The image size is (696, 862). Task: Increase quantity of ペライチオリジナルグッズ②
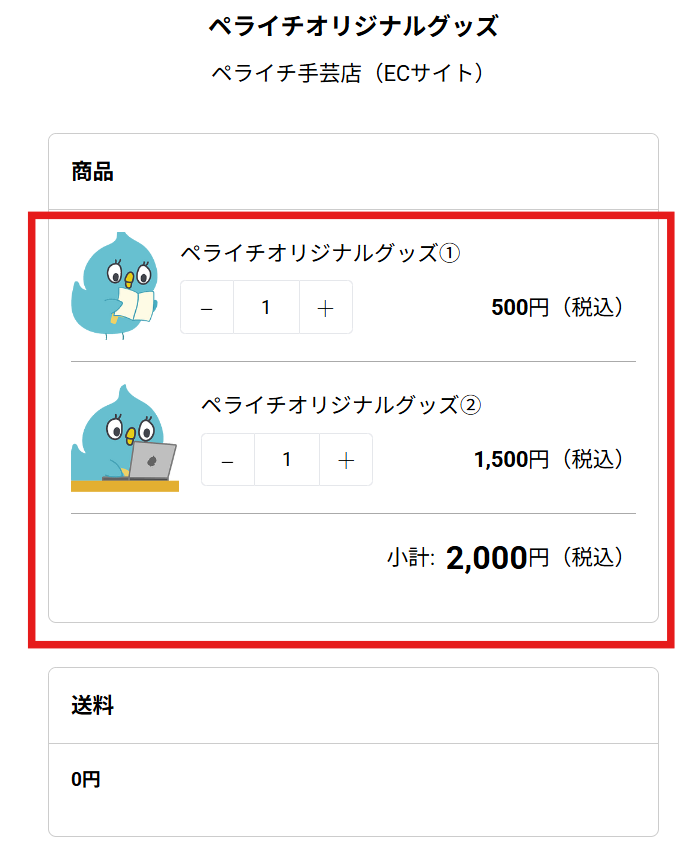tap(346, 460)
